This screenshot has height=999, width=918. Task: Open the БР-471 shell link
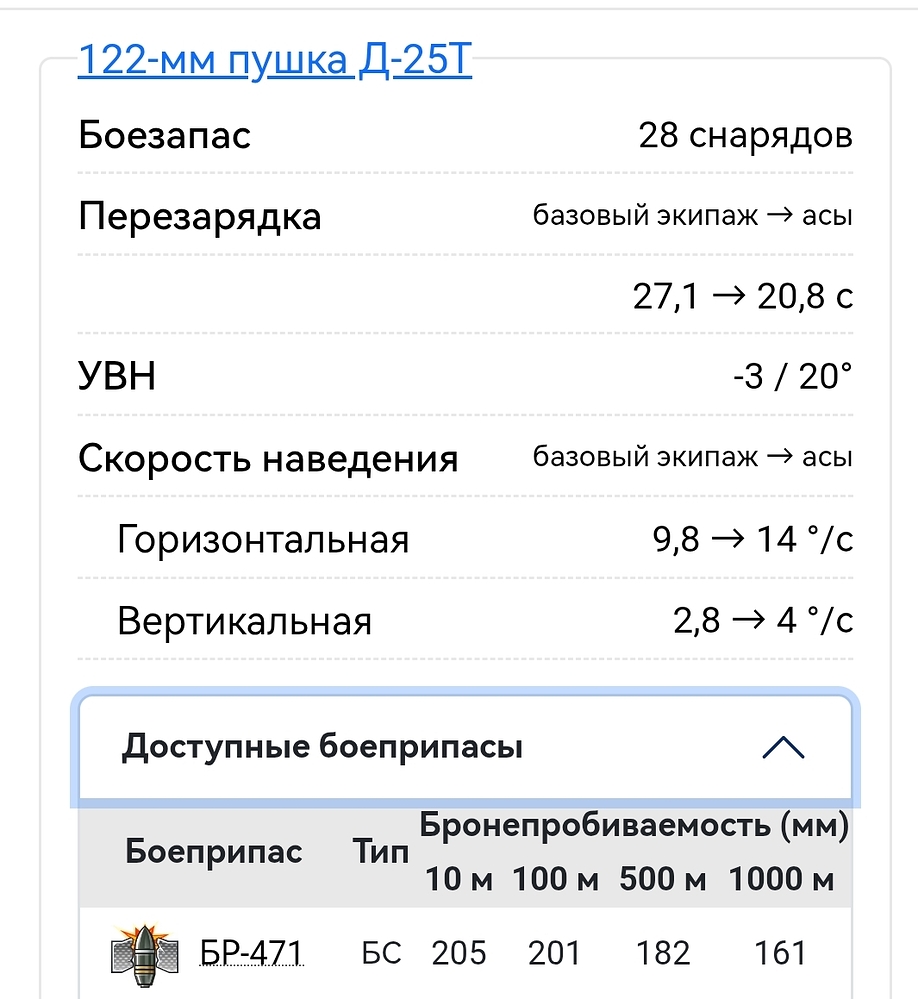point(251,952)
